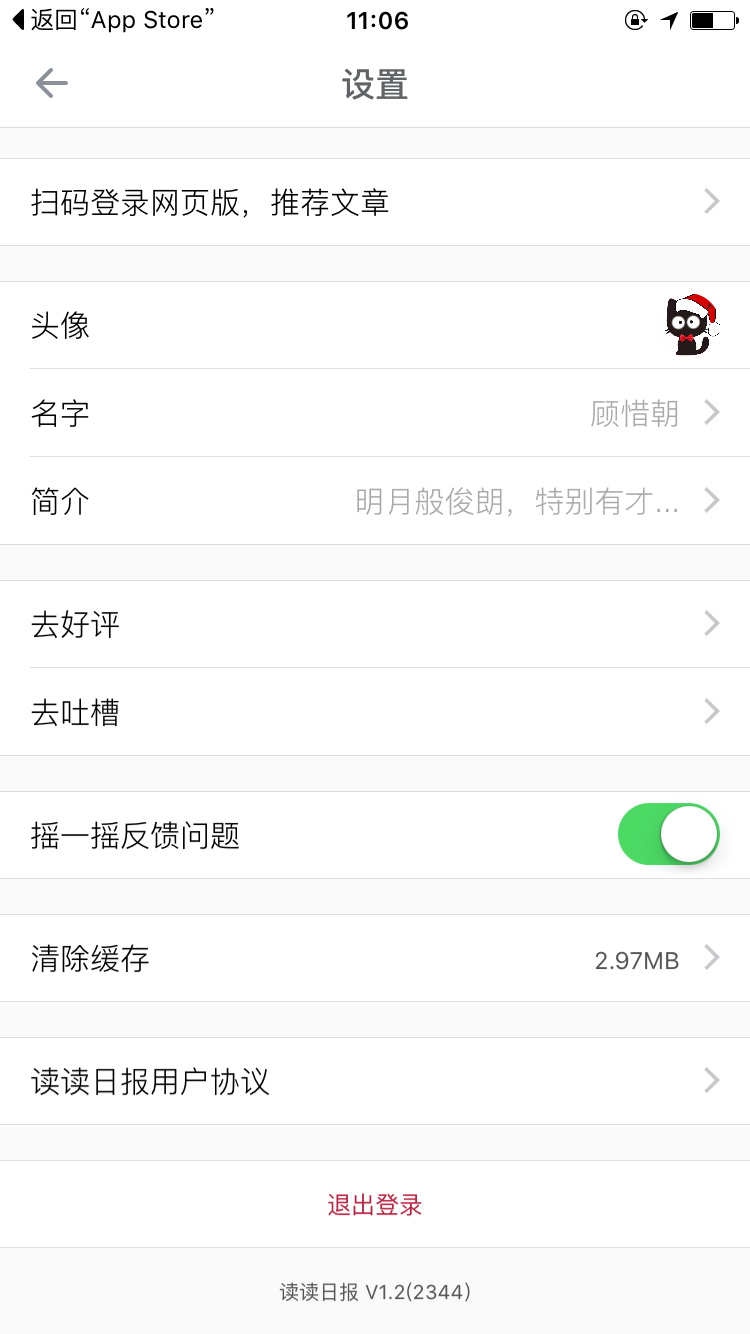
Task: Tap the location arrow in the status bar
Action: tap(671, 20)
